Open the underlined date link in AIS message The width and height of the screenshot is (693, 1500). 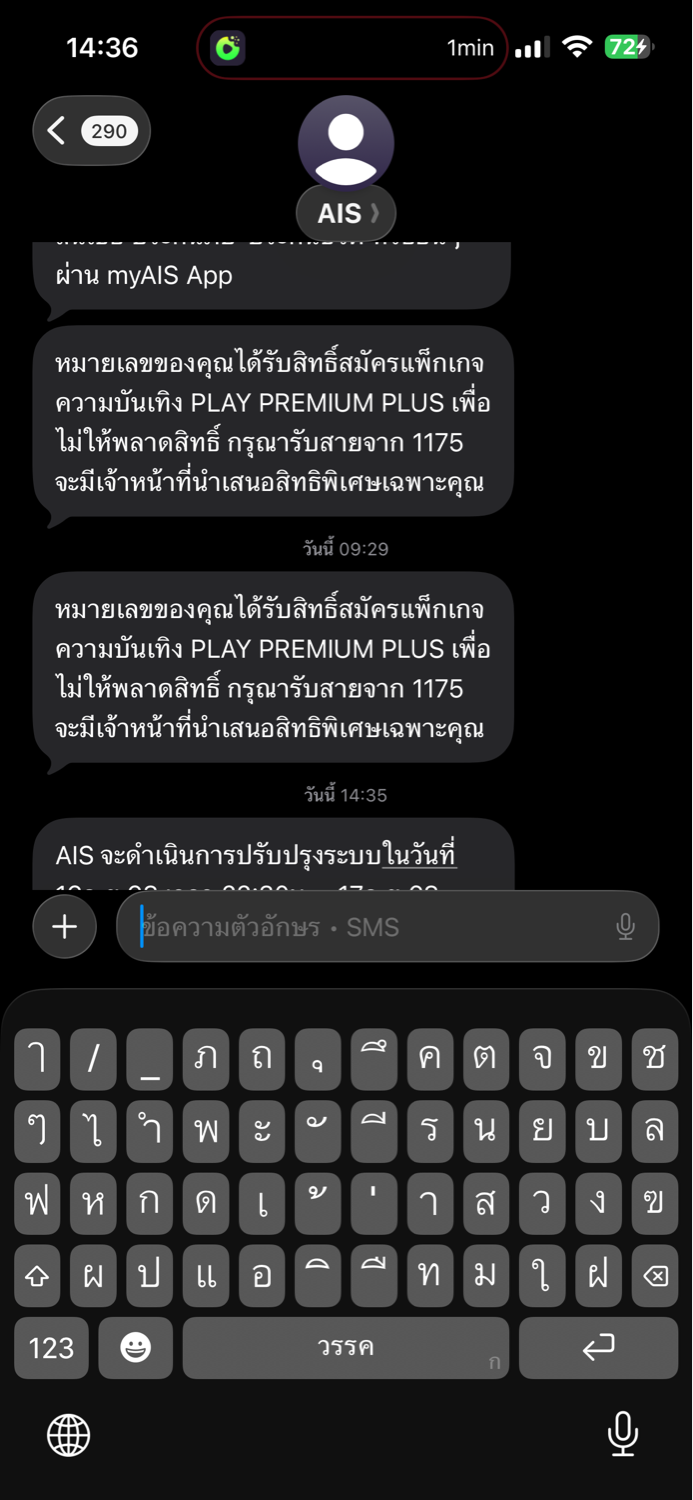click(x=419, y=856)
